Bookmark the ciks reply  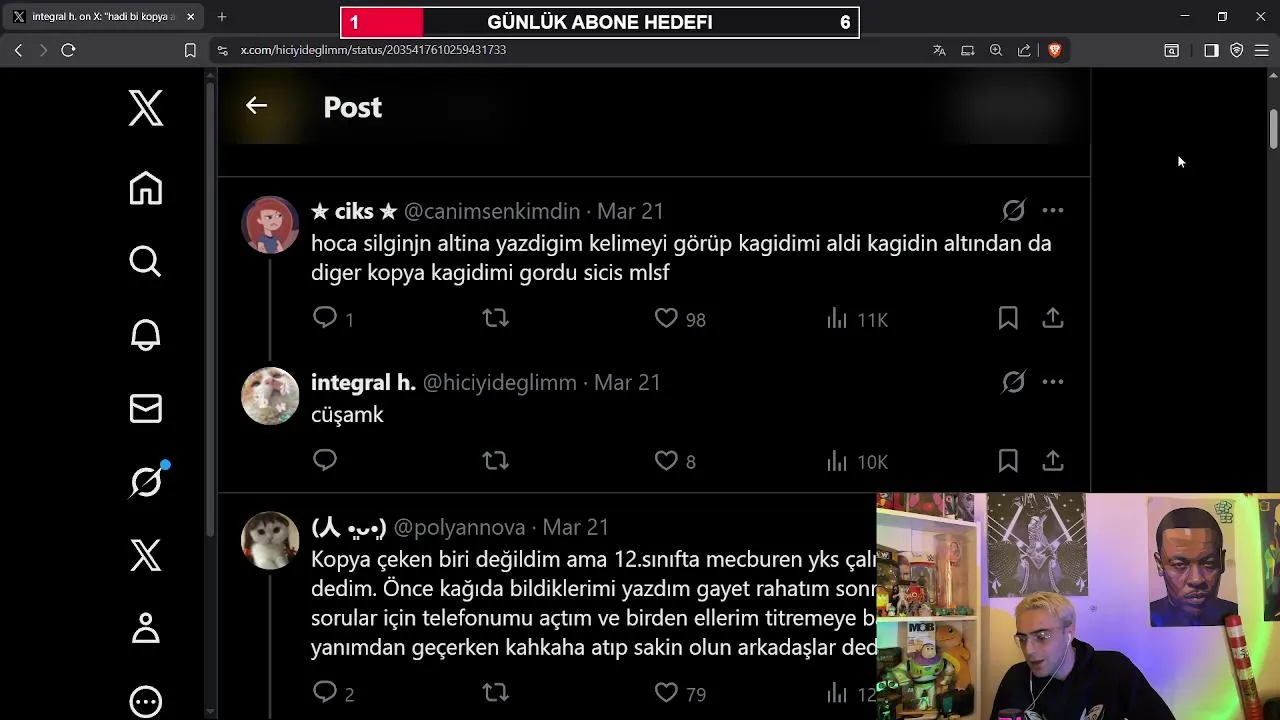[x=1008, y=318]
